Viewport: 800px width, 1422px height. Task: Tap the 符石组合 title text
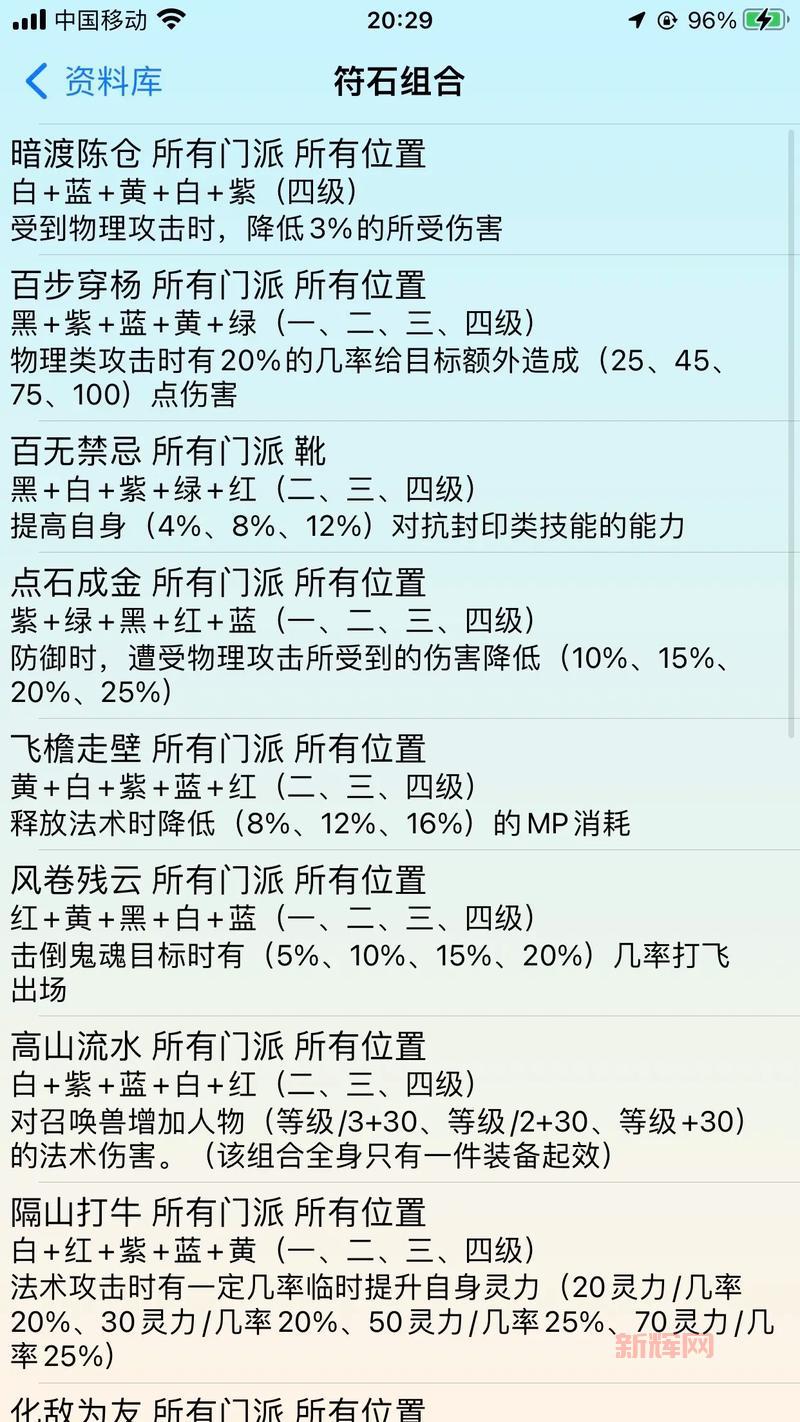click(x=400, y=82)
